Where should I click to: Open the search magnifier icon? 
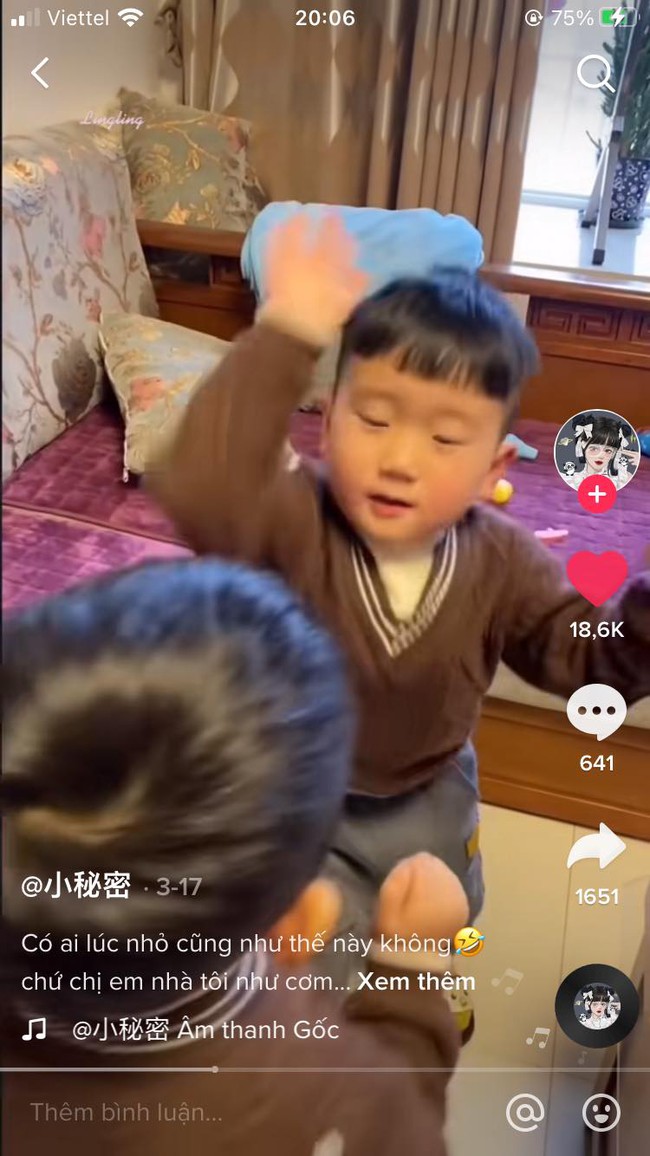(x=595, y=74)
